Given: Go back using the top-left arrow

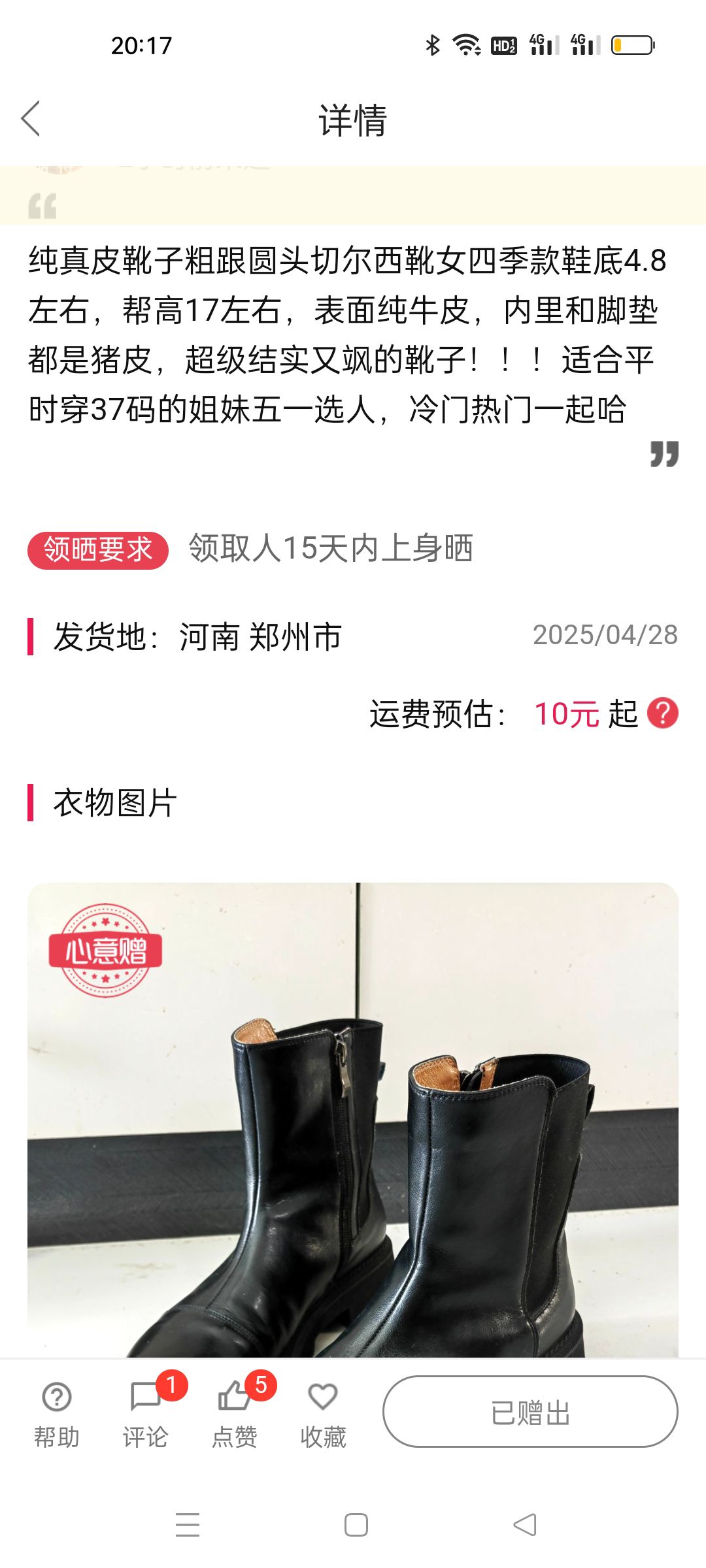Looking at the screenshot, I should tap(31, 119).
